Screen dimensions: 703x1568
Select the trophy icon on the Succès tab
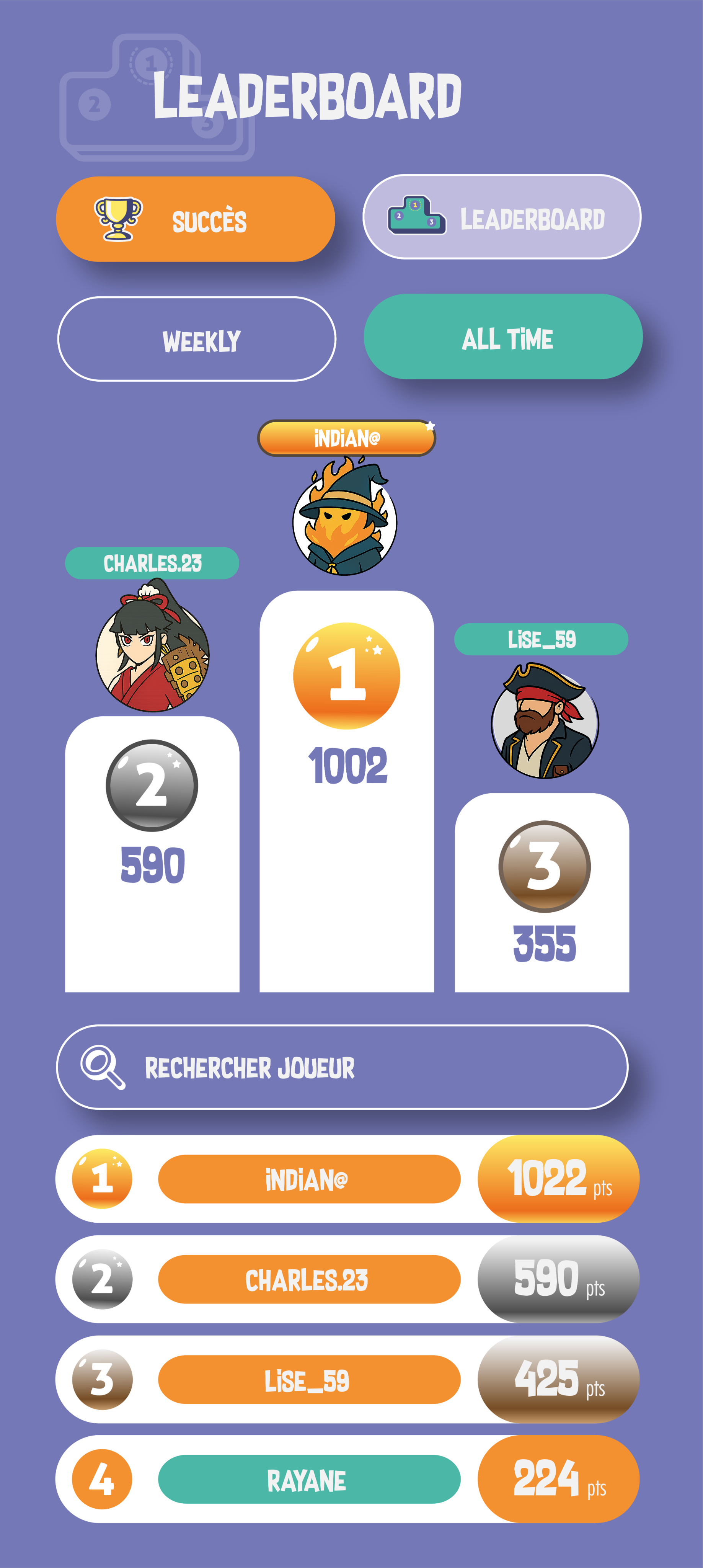pos(117,220)
